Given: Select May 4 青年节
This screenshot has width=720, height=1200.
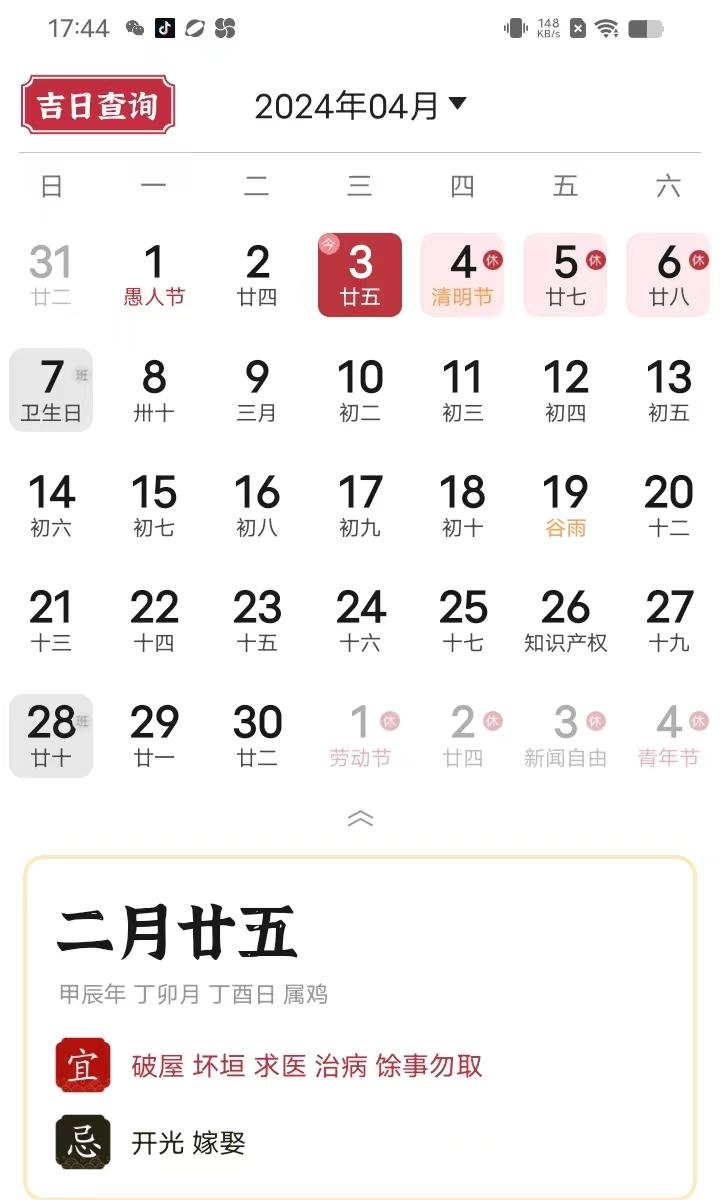Looking at the screenshot, I should tap(668, 735).
